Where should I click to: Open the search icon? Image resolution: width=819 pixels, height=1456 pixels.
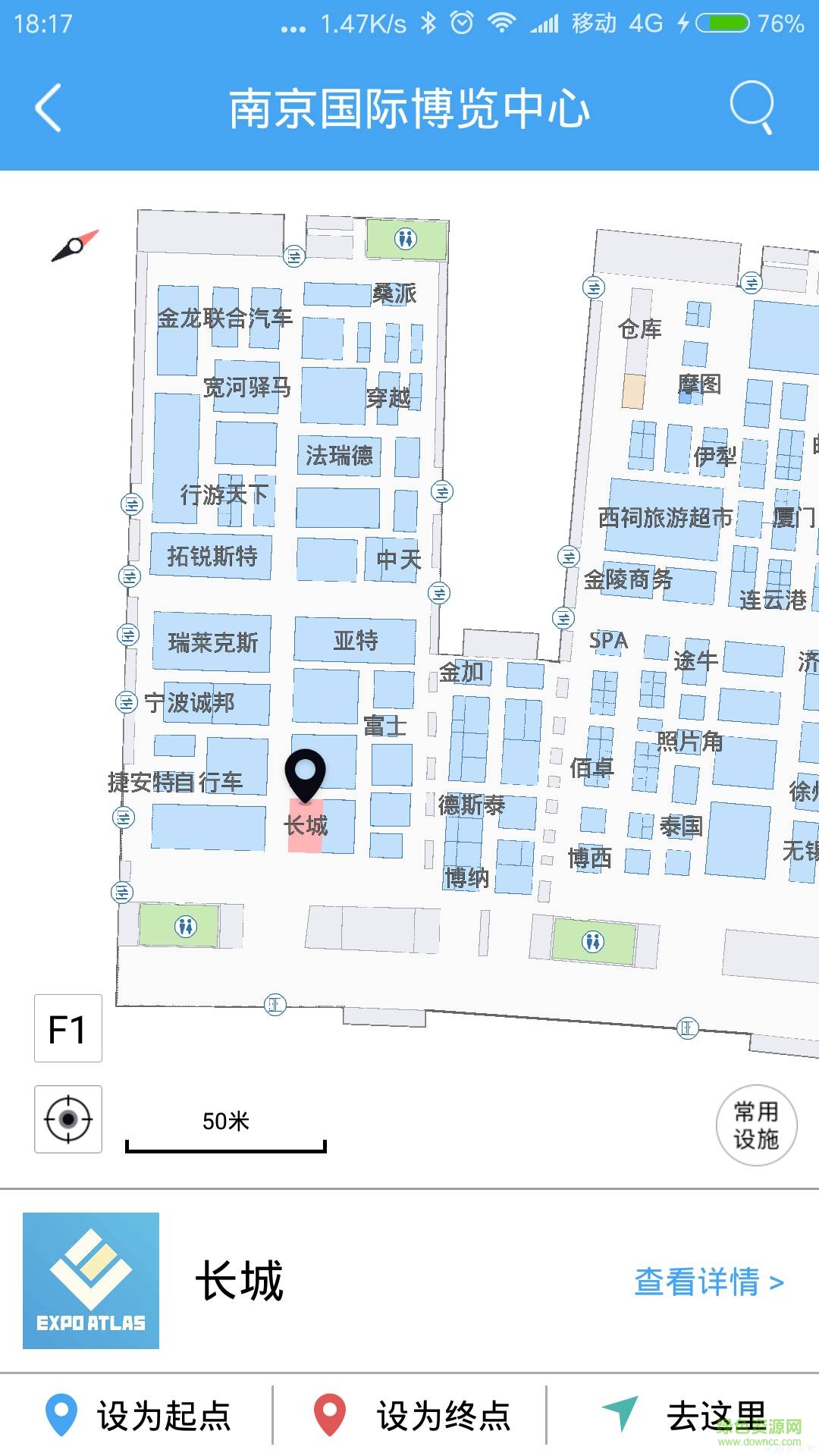click(x=751, y=105)
